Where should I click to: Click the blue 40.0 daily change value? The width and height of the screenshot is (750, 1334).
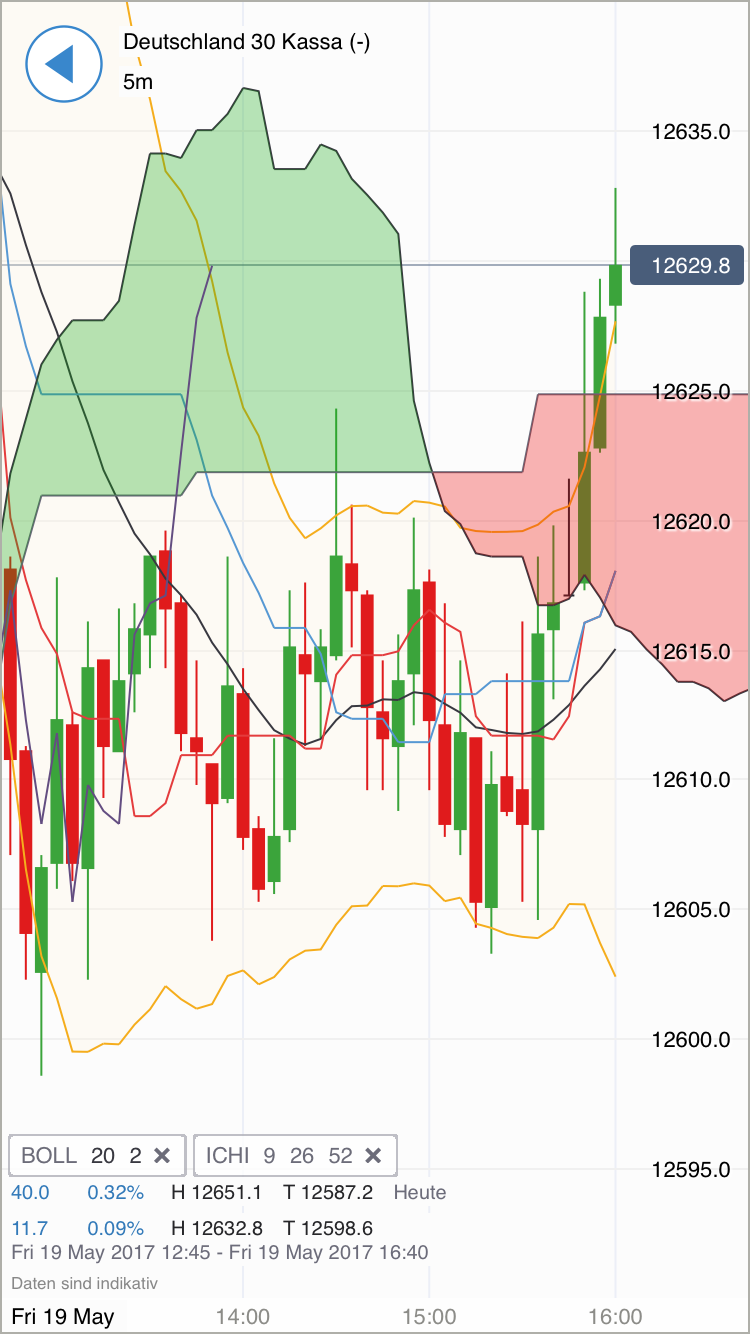pos(29,1192)
